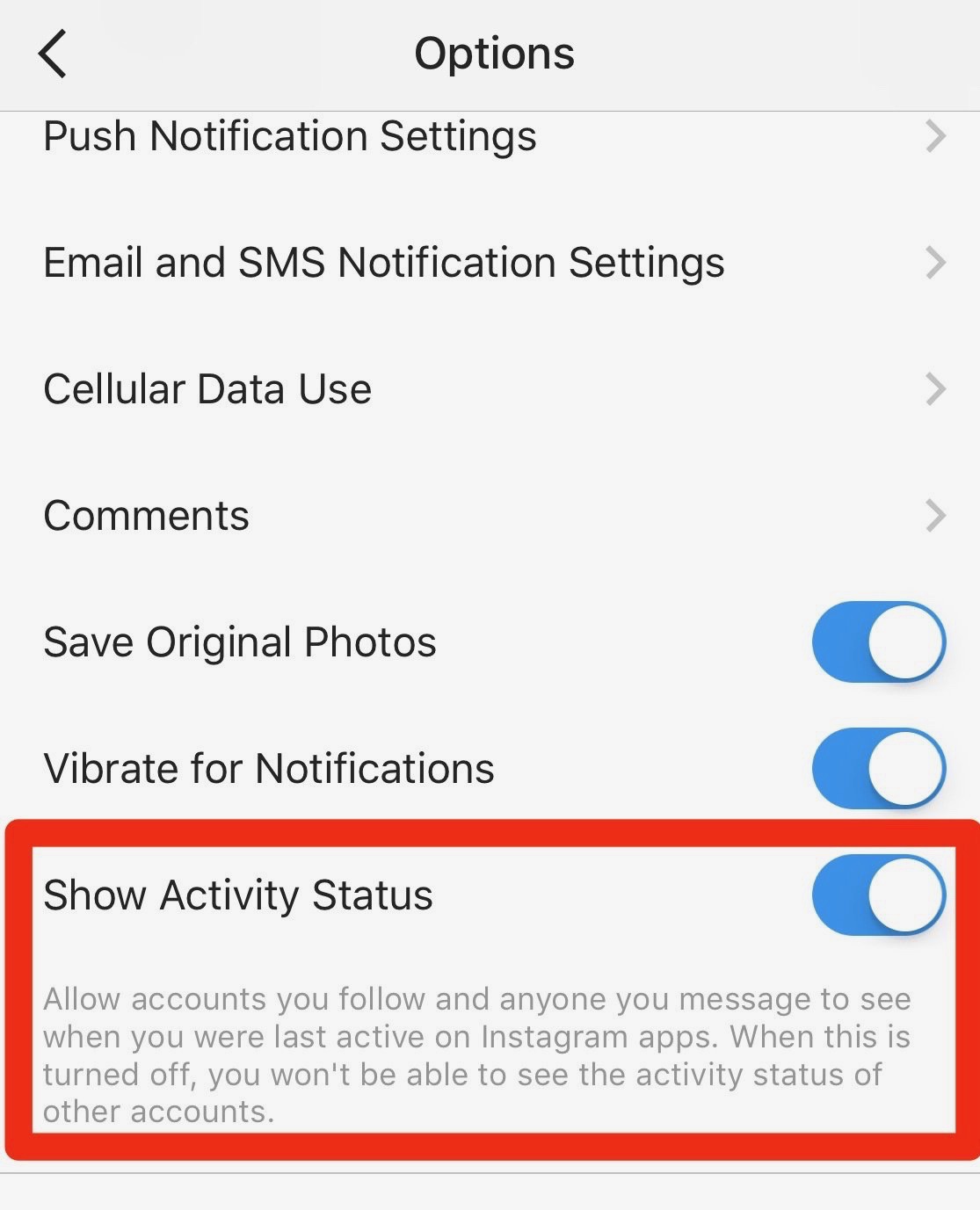Image resolution: width=980 pixels, height=1210 pixels.
Task: Open Email and SMS Notification Settings
Action: click(490, 263)
